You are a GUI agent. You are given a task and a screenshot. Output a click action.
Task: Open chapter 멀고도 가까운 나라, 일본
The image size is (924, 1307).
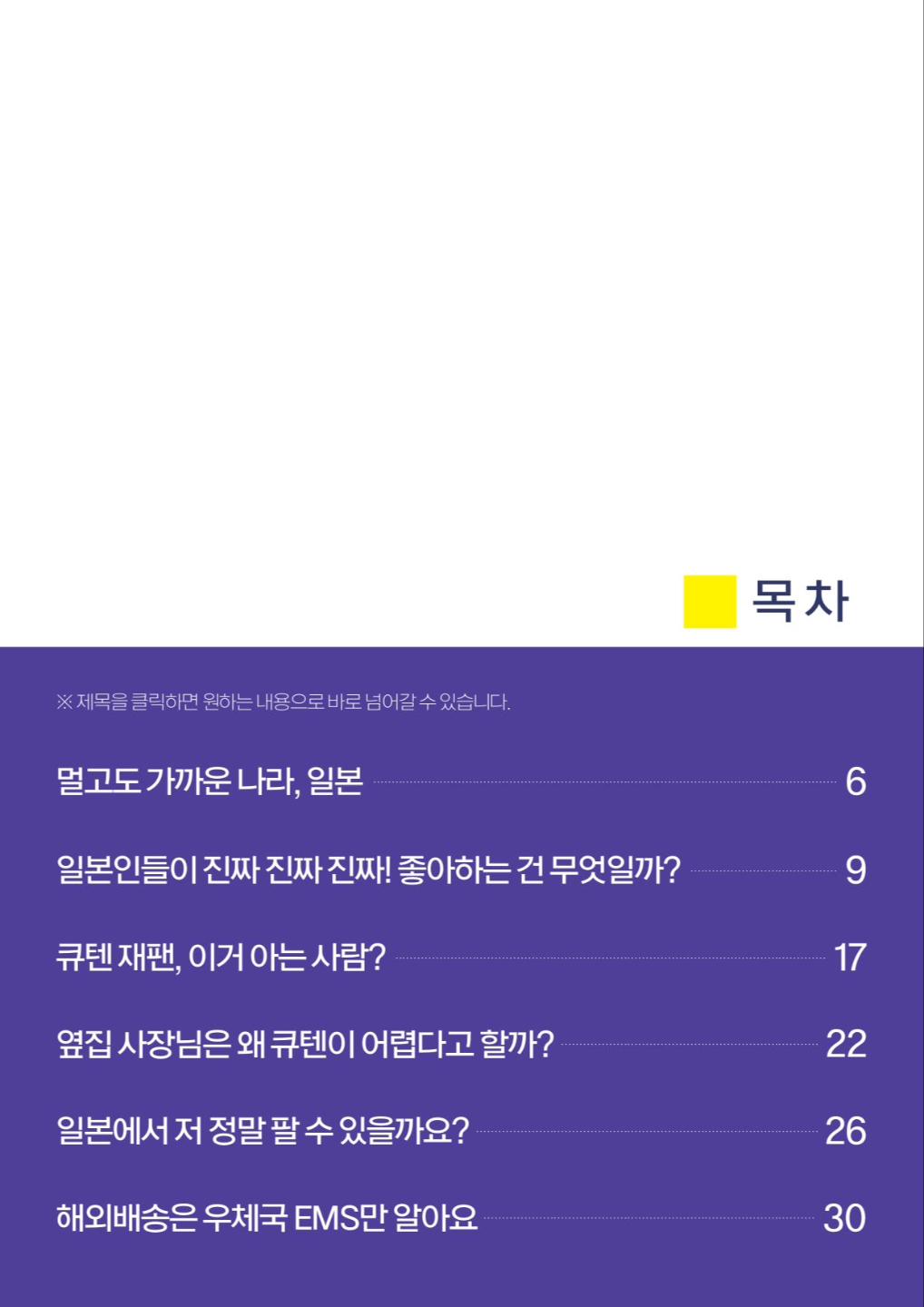[x=210, y=781]
